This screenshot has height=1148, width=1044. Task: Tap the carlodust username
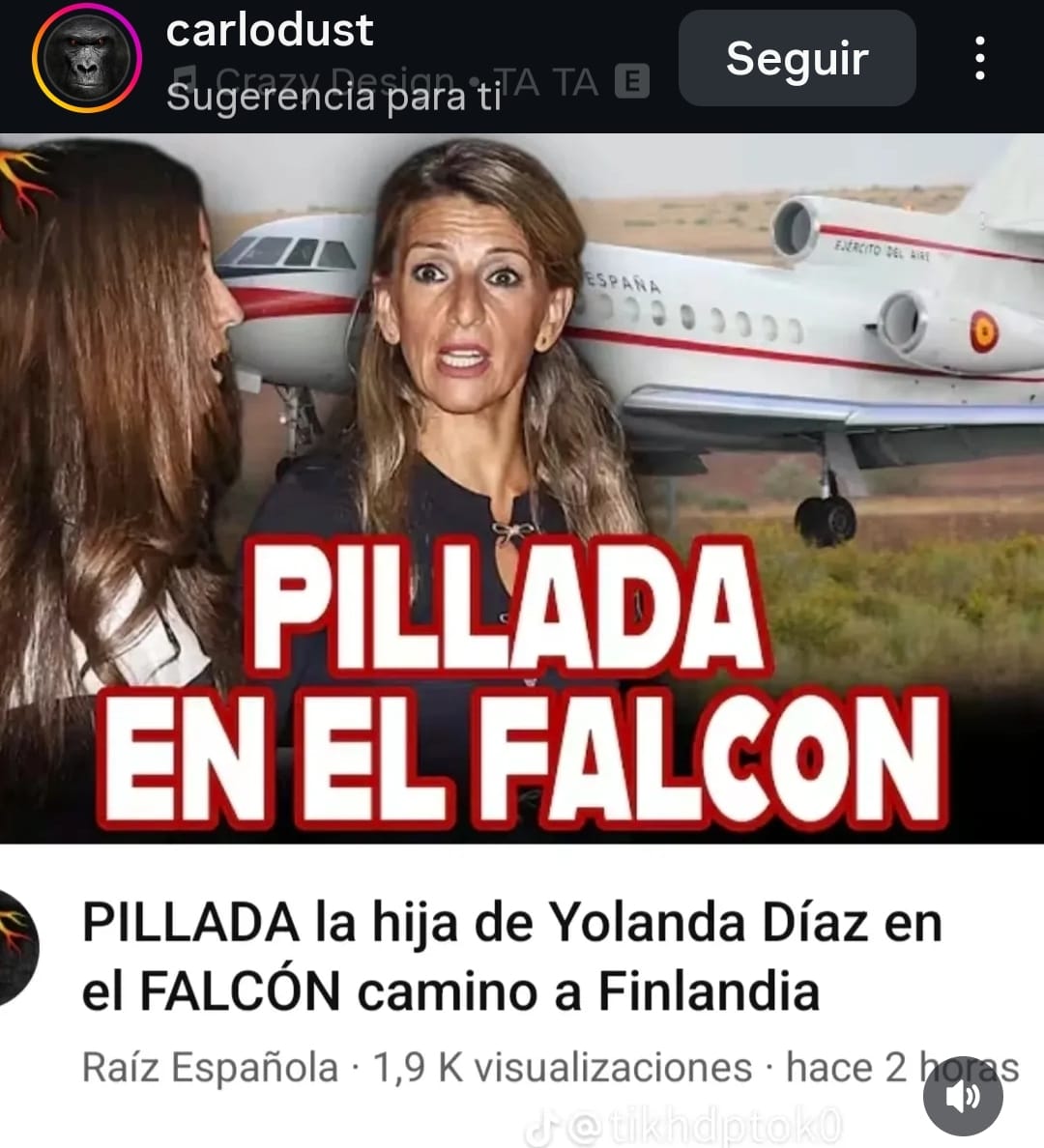[x=269, y=31]
